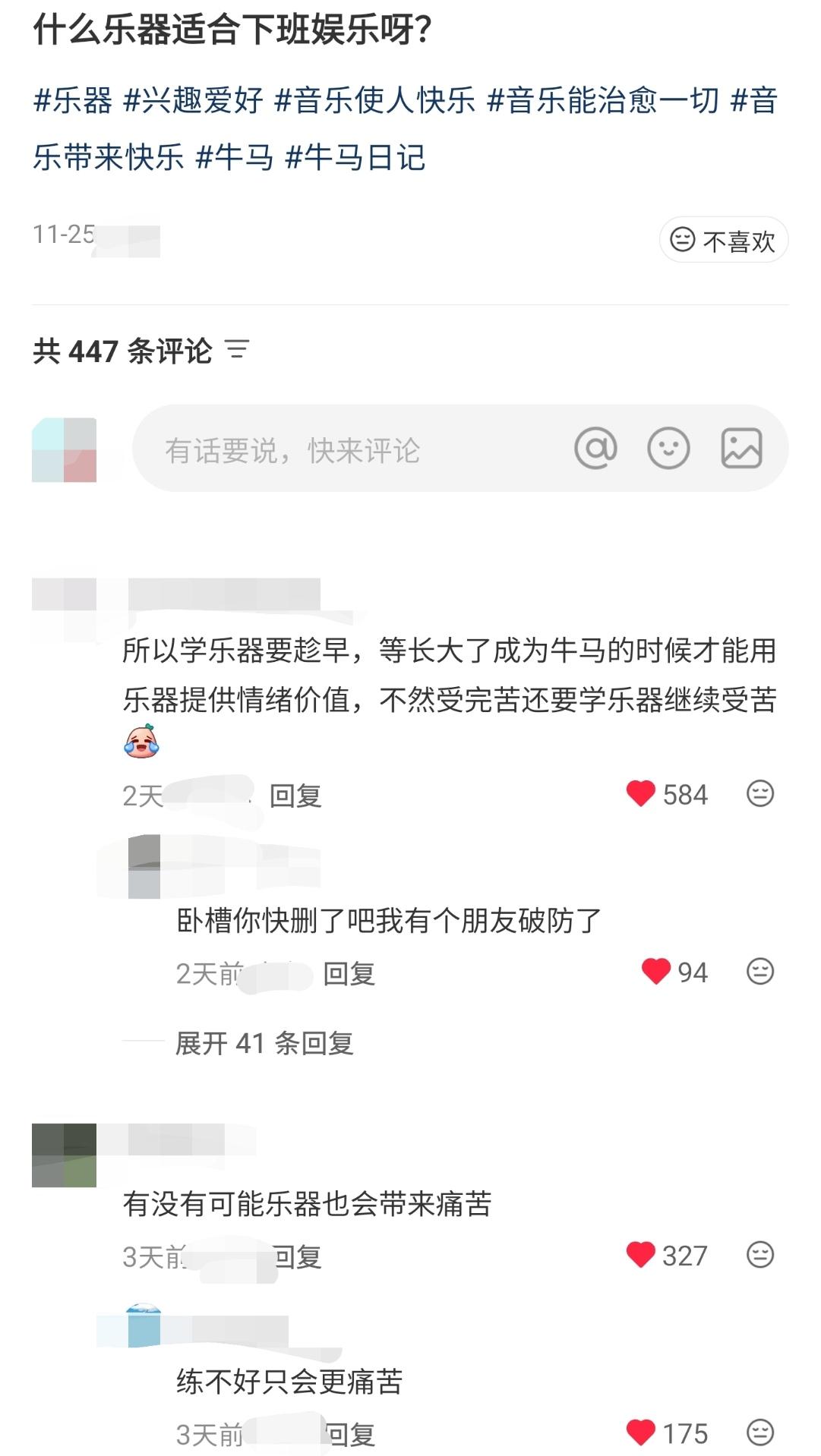
Task: Open comment sorting options icon
Action: point(238,350)
